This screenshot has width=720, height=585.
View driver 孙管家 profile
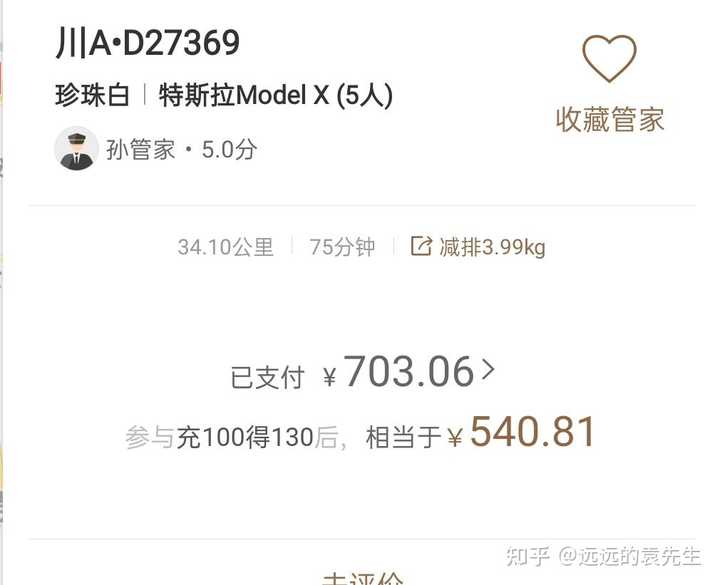pyautogui.click(x=77, y=149)
